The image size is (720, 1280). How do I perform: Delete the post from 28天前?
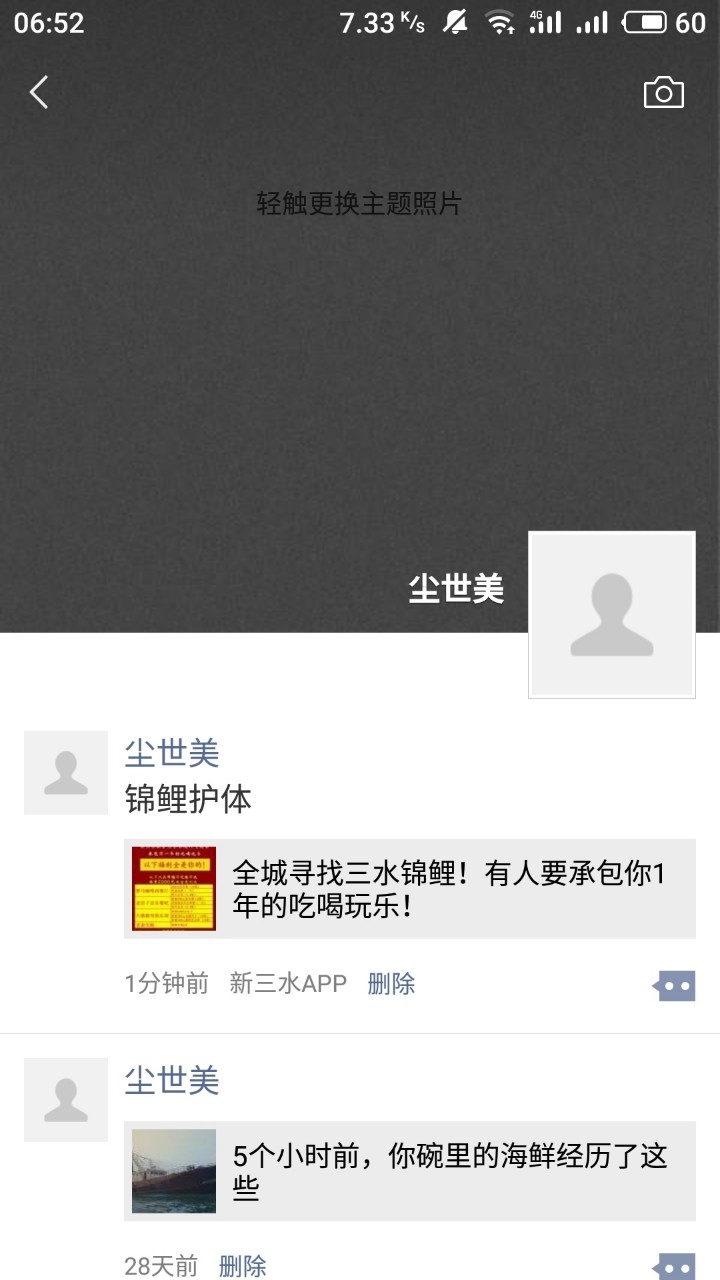point(242,1266)
